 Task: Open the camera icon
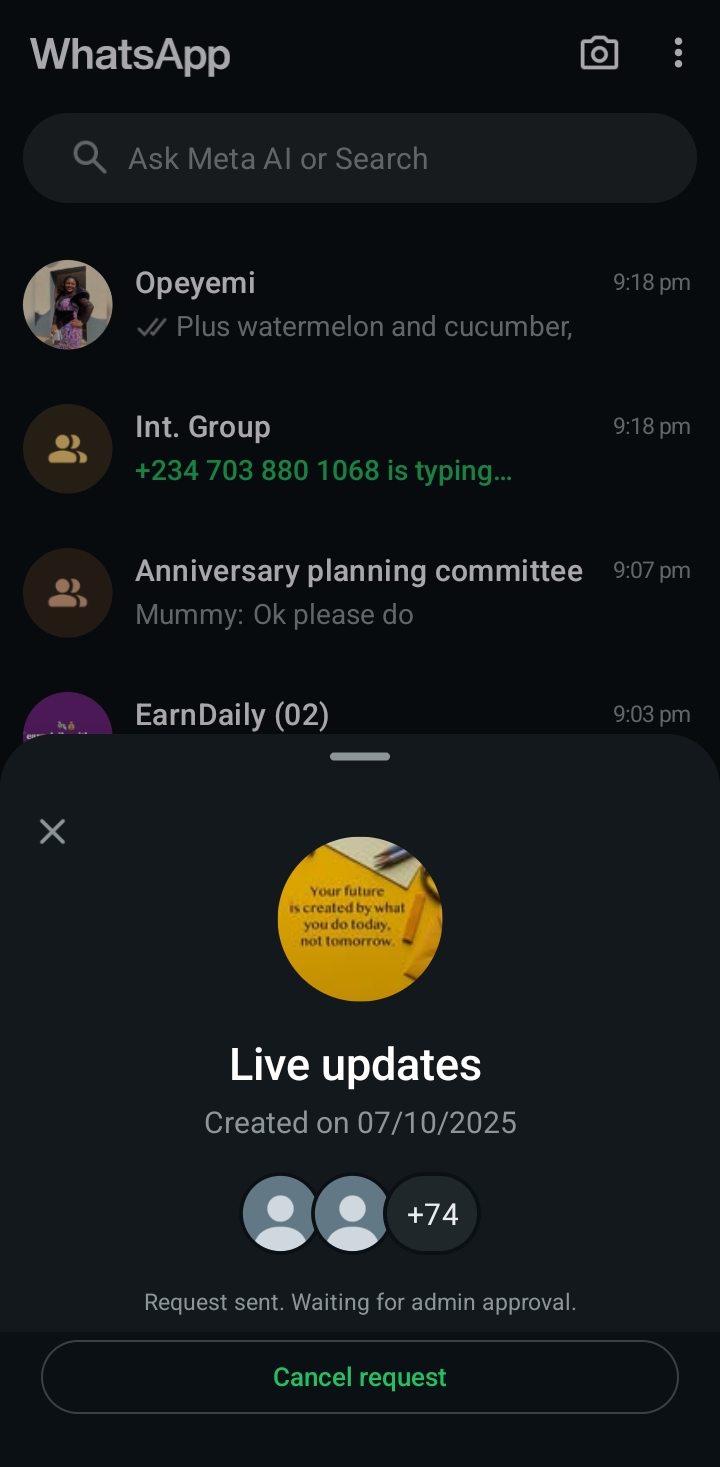pos(599,53)
